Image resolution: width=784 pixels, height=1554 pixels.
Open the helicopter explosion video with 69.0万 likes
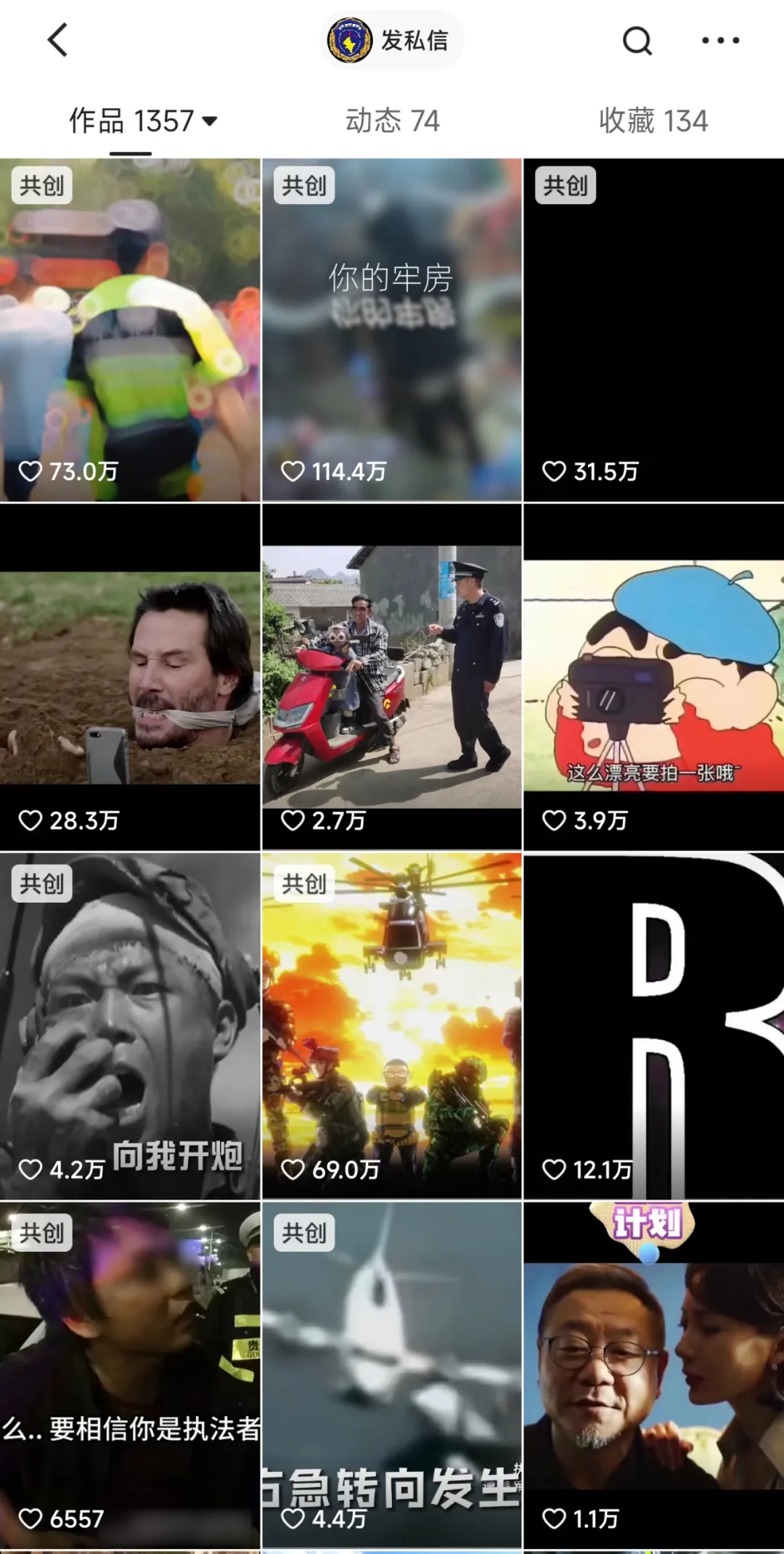pos(392,1025)
